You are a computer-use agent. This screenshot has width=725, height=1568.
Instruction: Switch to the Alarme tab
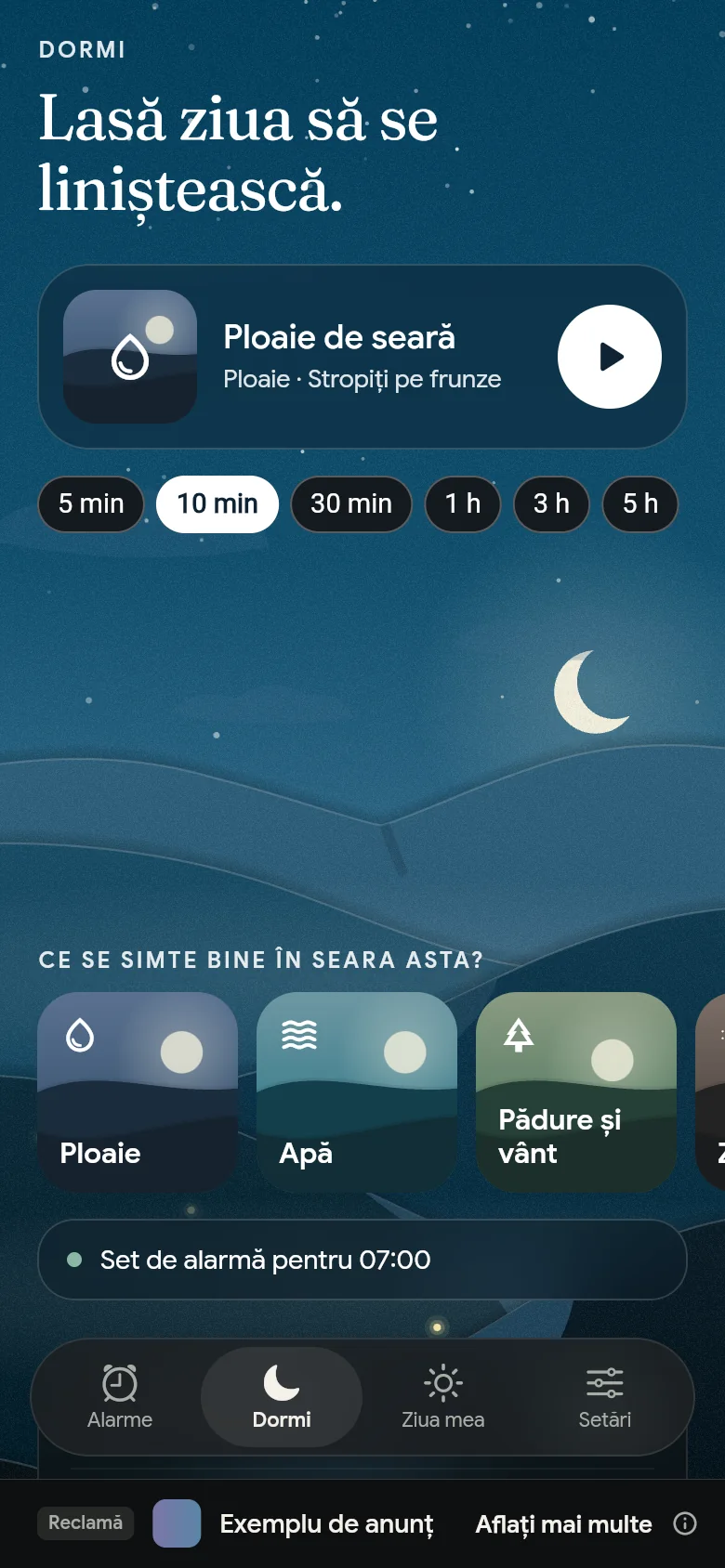click(120, 1397)
